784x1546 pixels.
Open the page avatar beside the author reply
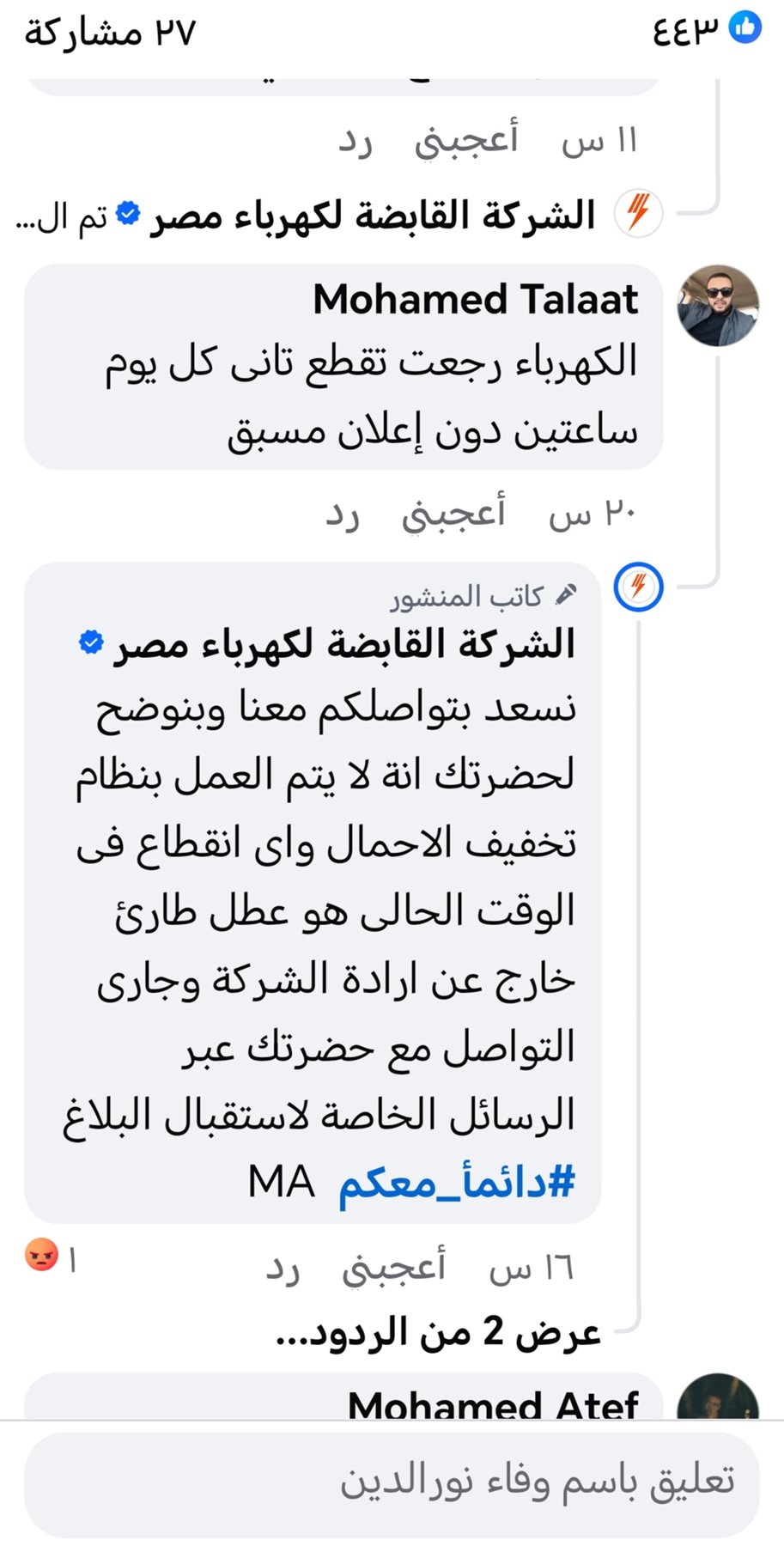[638, 587]
